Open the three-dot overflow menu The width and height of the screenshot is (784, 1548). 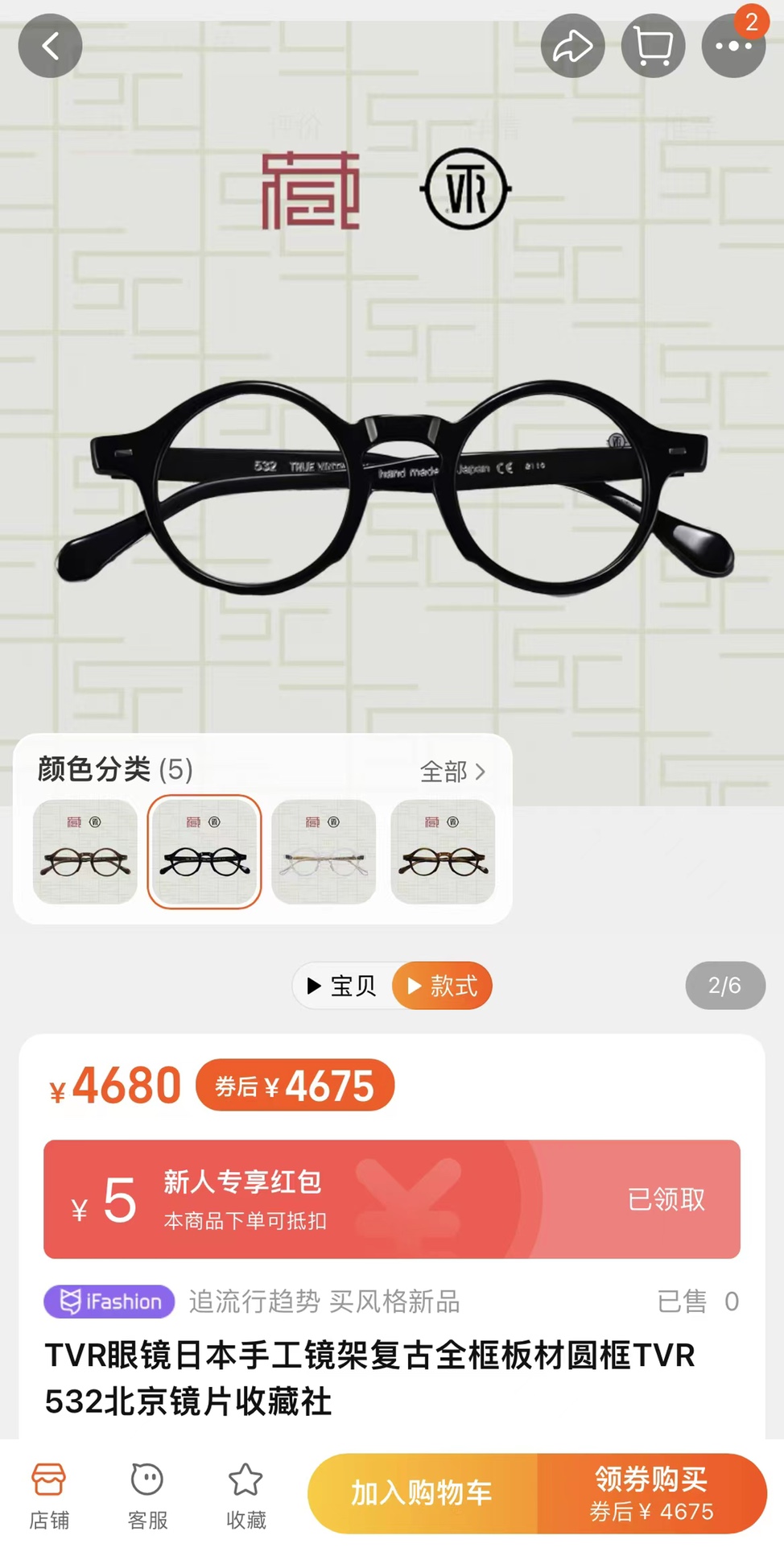pyautogui.click(x=732, y=46)
